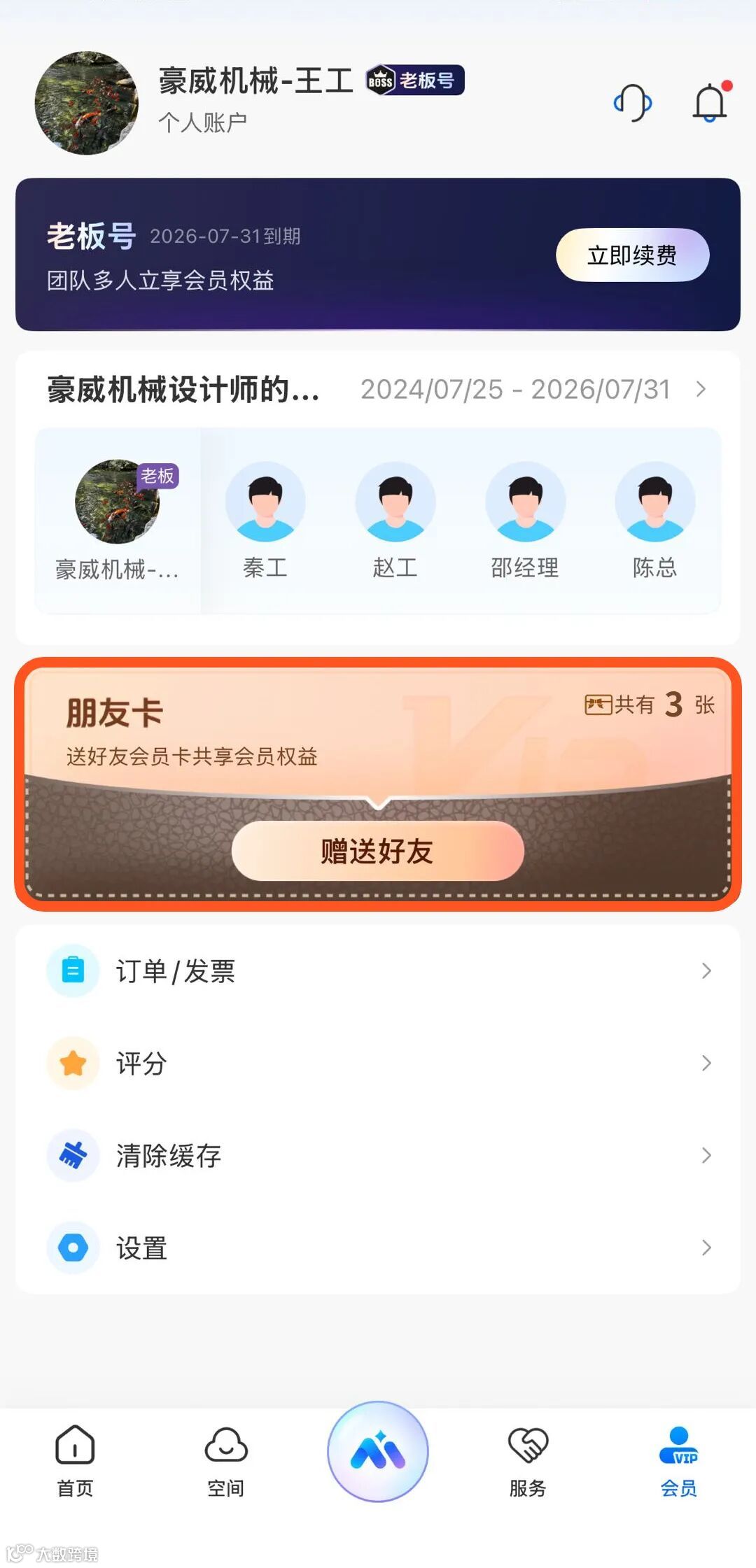Tap 赠送好友 to gift a friend card

tap(377, 851)
